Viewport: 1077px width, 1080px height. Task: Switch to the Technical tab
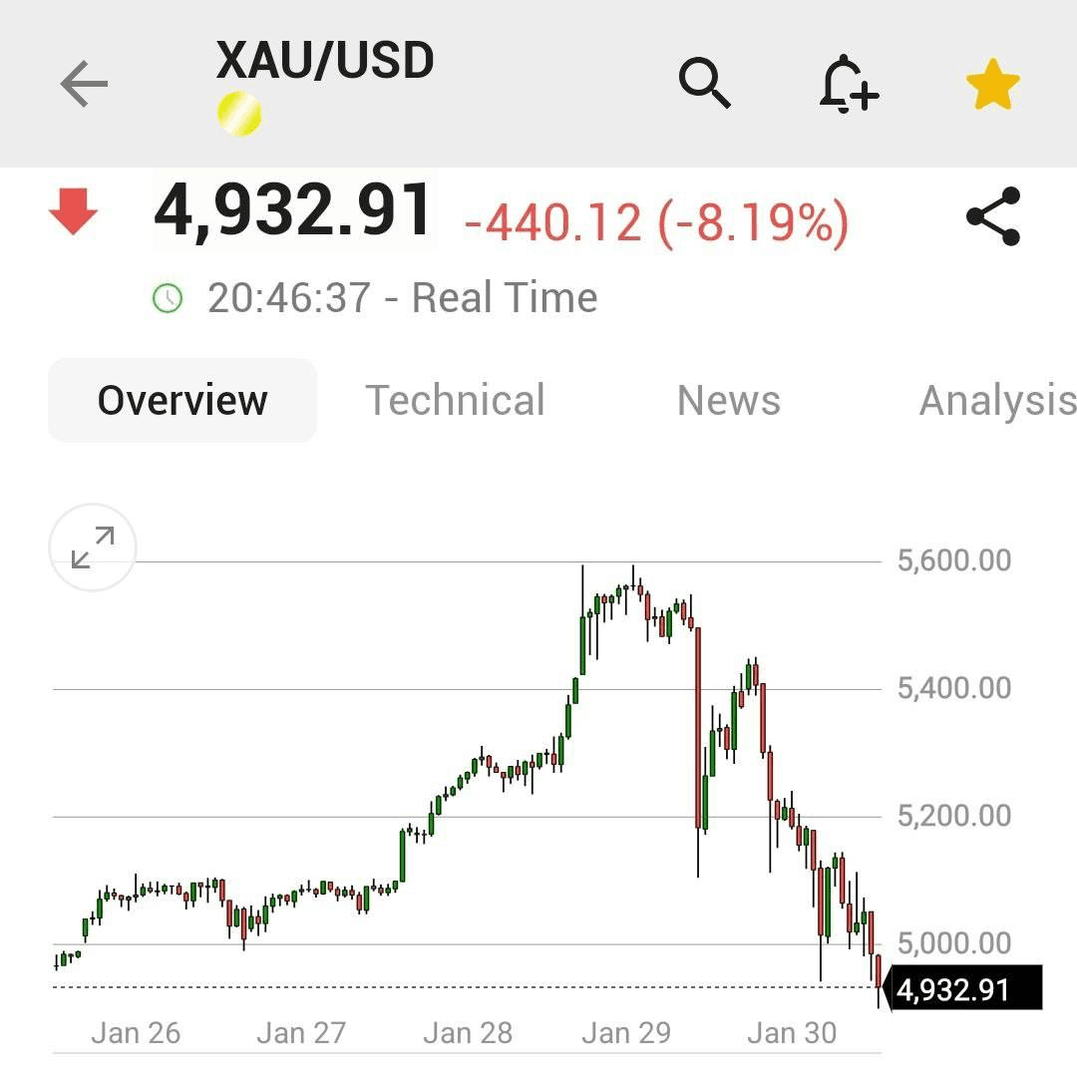[455, 400]
